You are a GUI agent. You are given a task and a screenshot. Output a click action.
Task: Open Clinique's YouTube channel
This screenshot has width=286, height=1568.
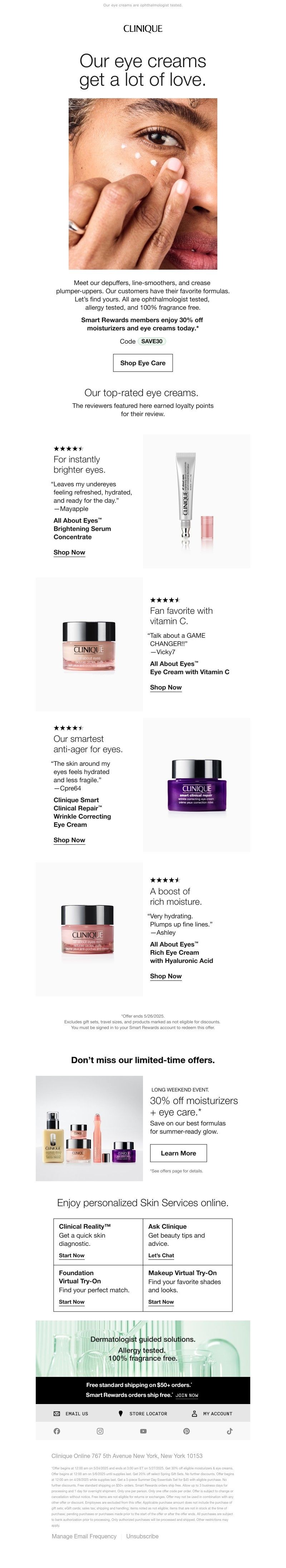pos(143,1431)
